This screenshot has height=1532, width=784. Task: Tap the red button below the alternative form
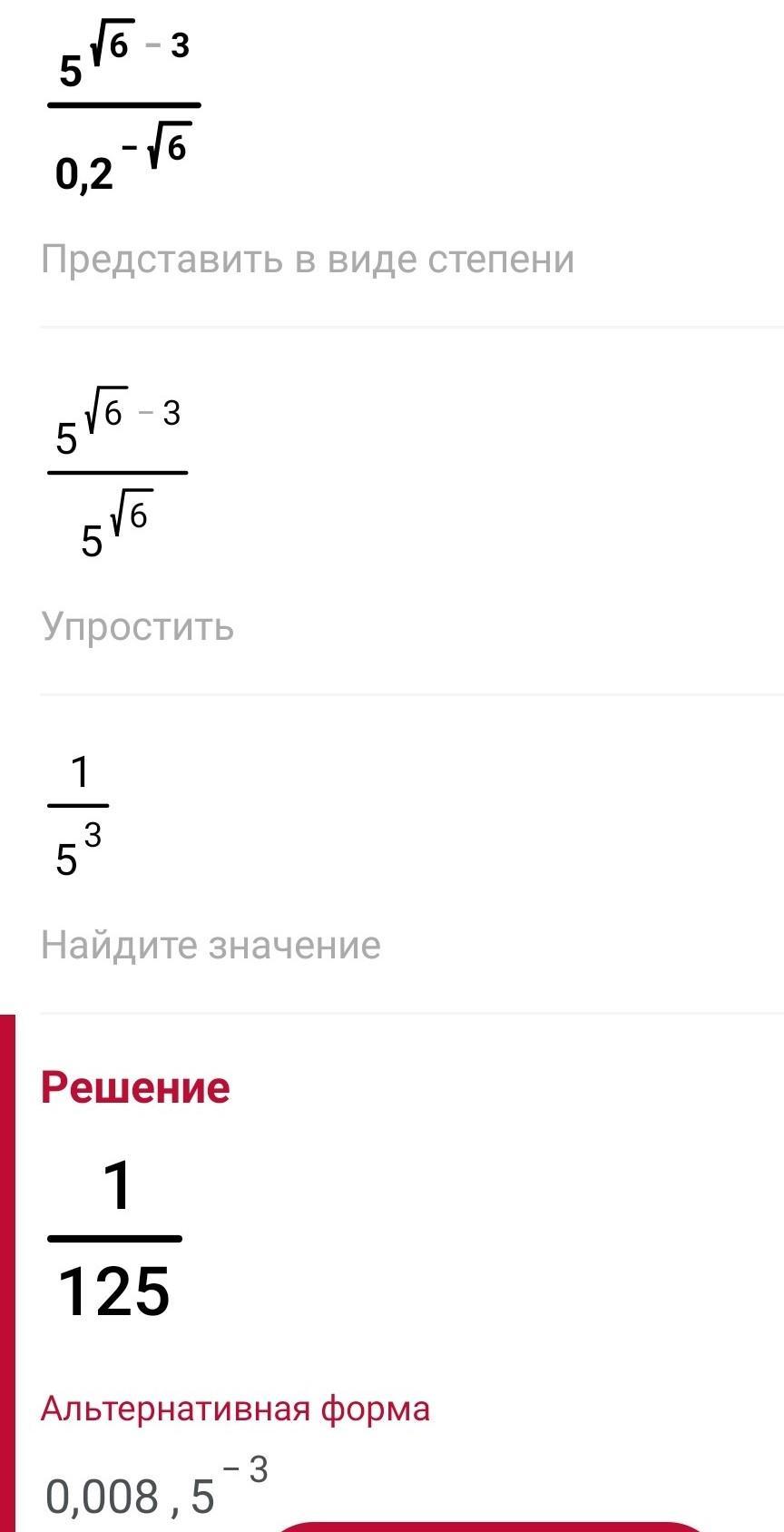coord(490,1527)
